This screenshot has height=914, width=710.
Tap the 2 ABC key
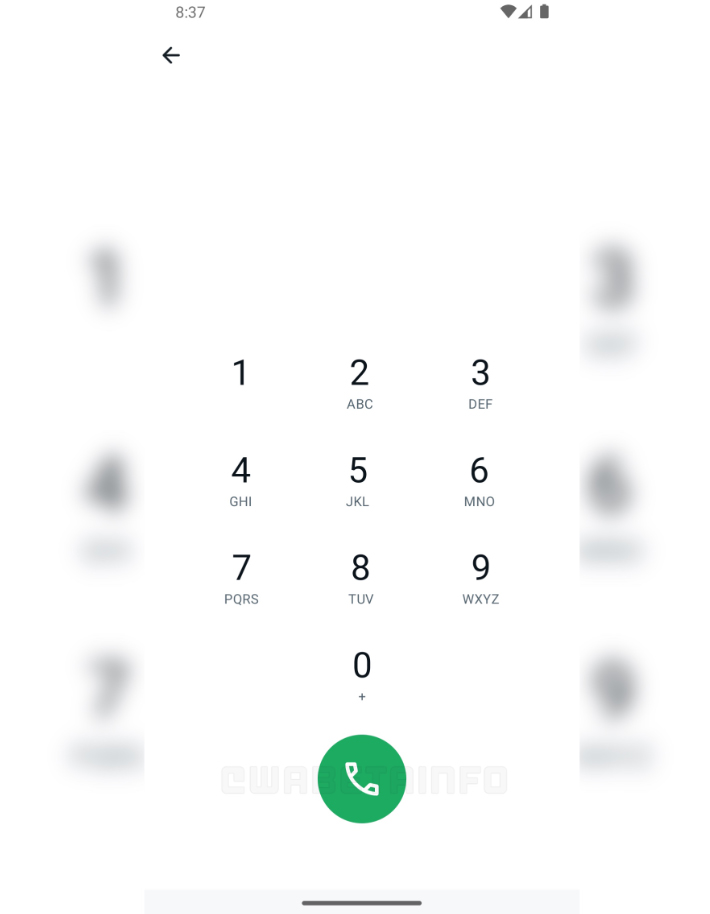360,382
